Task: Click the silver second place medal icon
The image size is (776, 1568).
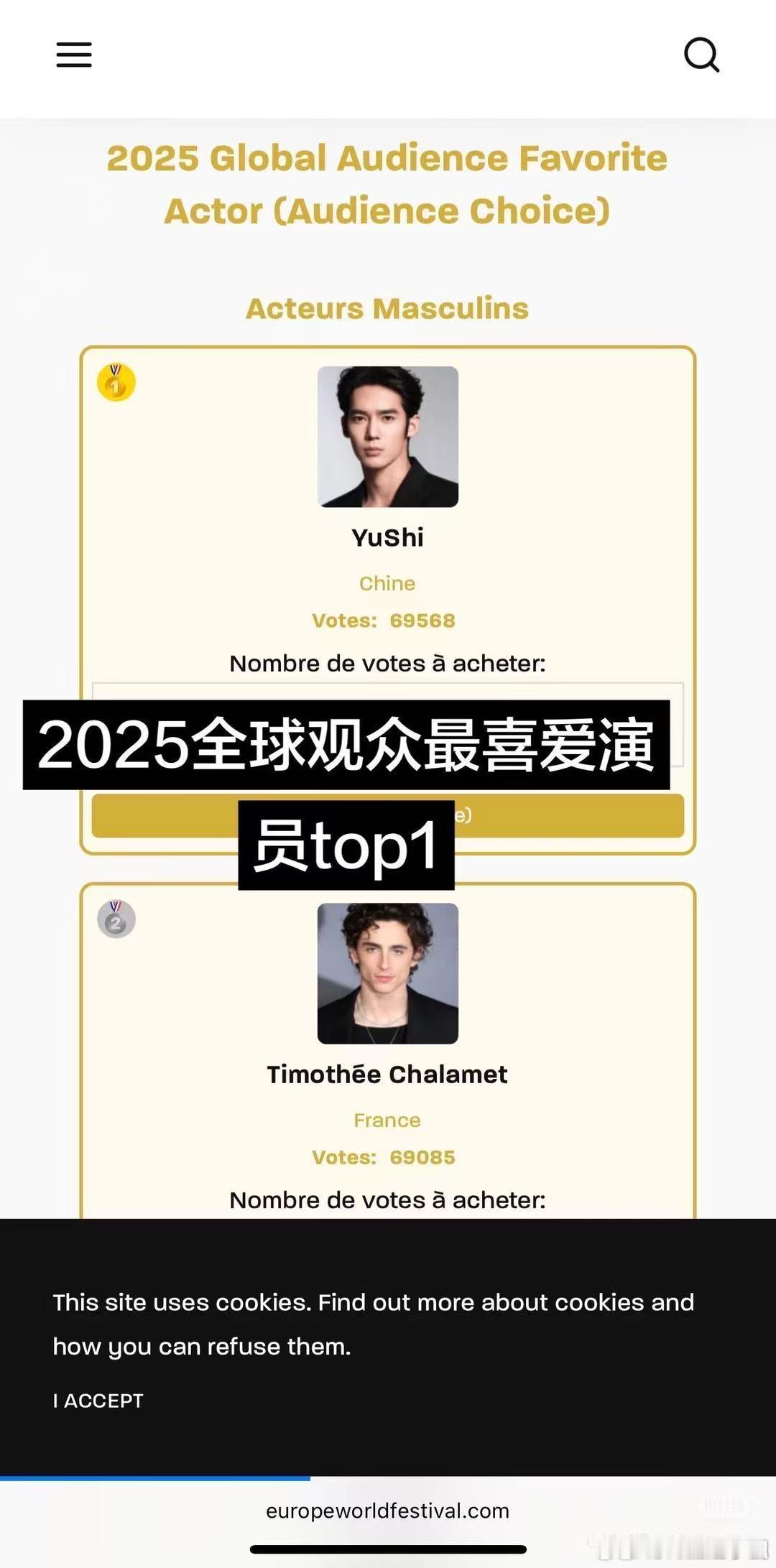Action: coord(116,919)
